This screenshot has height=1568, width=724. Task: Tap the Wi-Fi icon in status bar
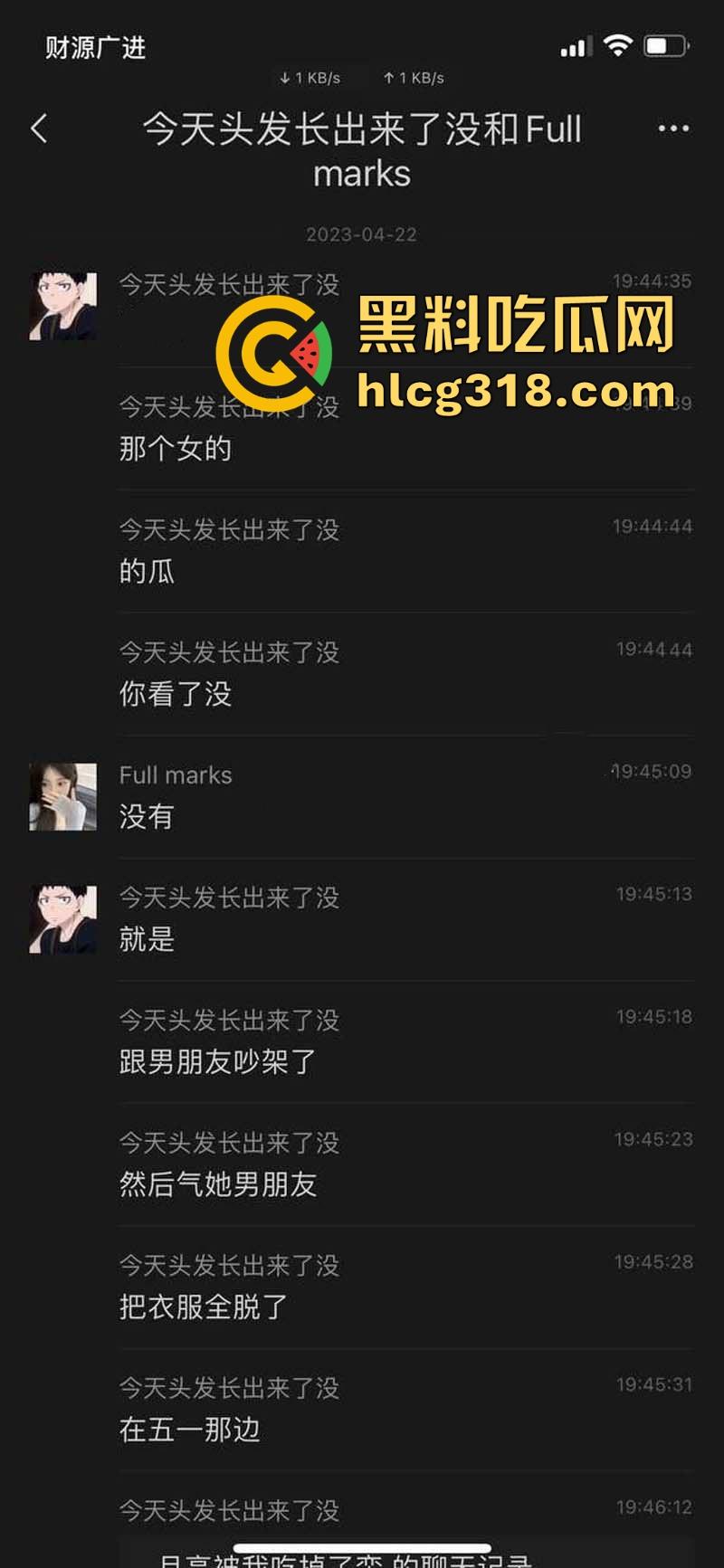(618, 44)
